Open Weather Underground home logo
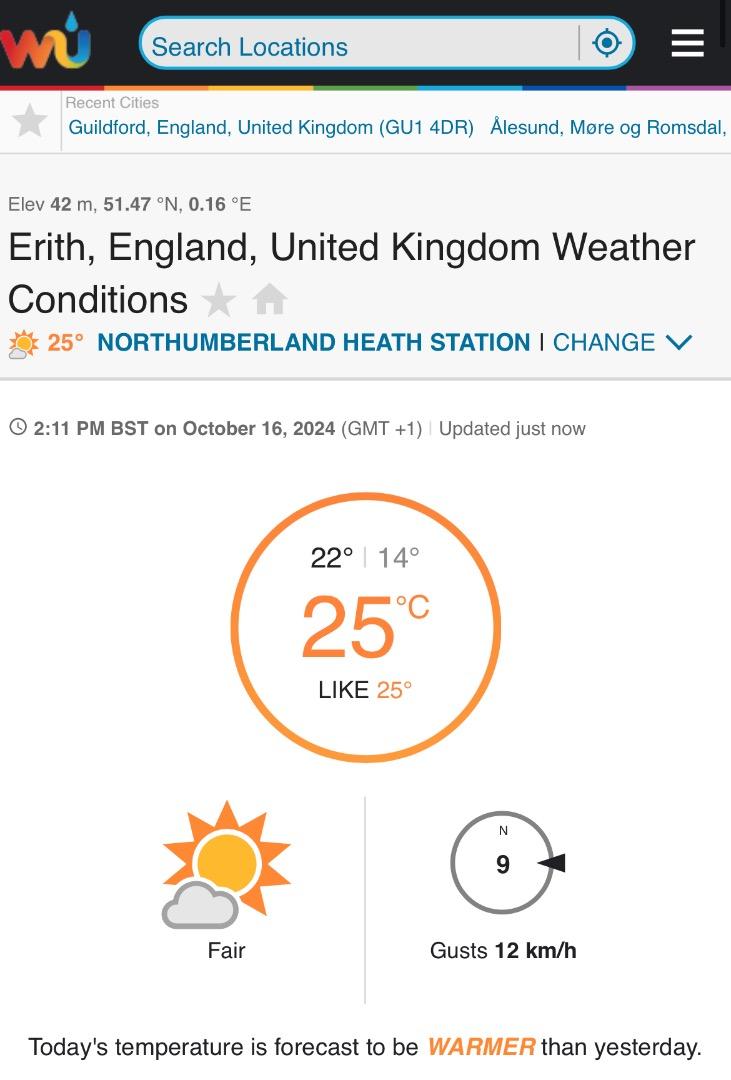 [46, 44]
